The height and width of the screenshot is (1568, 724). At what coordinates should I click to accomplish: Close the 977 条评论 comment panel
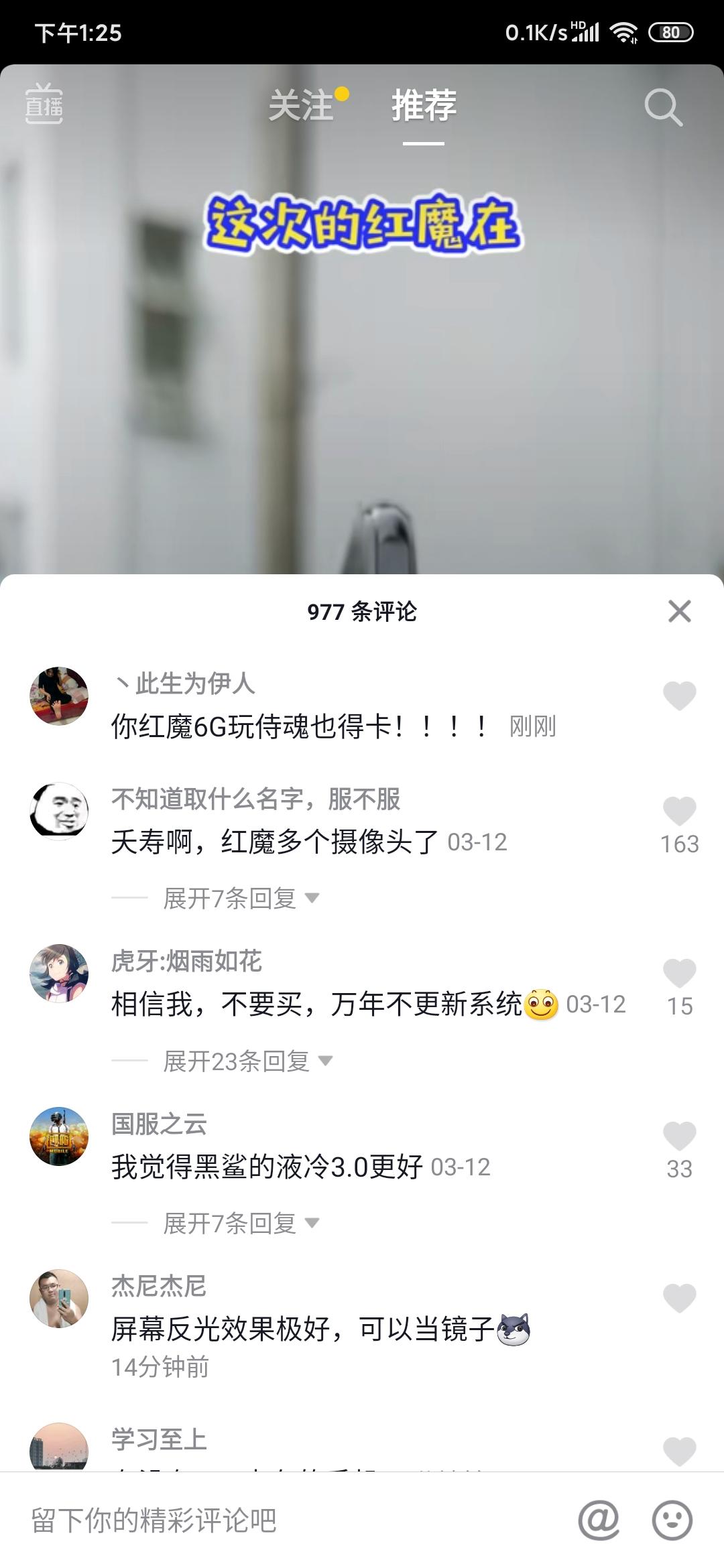680,611
